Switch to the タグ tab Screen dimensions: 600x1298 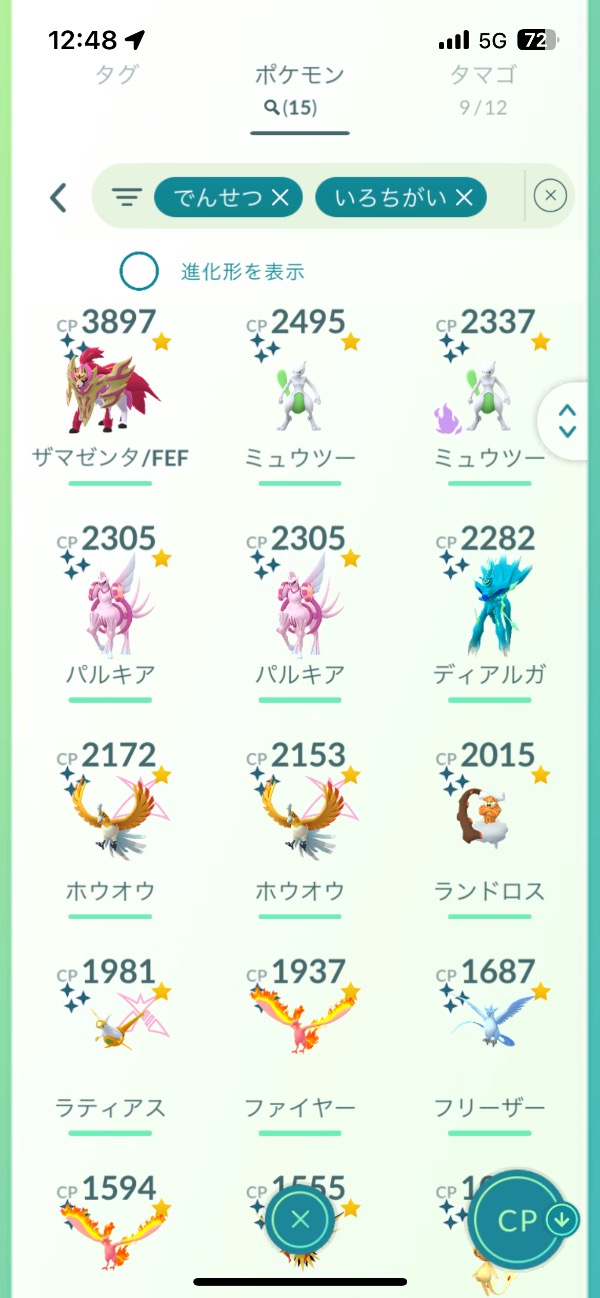pyautogui.click(x=115, y=75)
